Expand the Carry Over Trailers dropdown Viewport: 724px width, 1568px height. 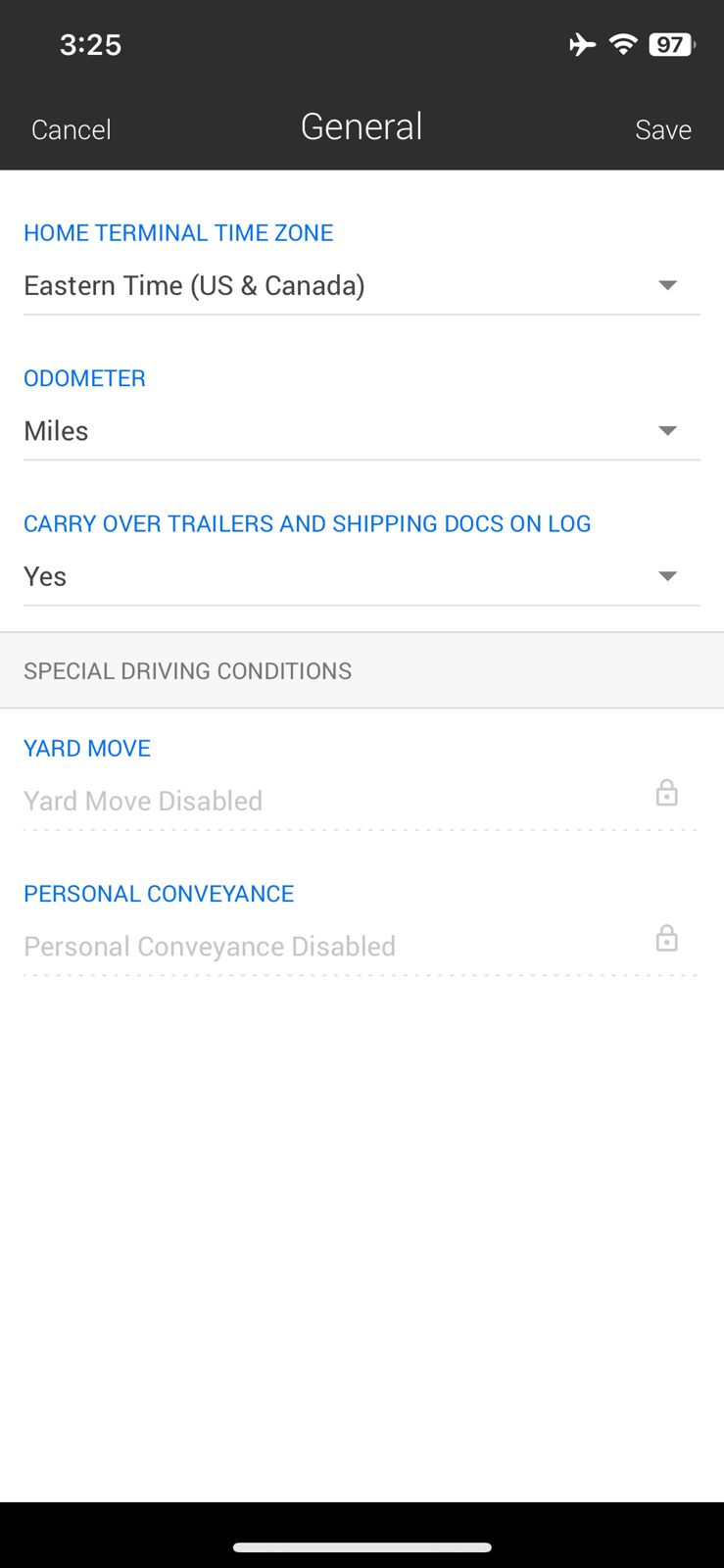(x=361, y=576)
